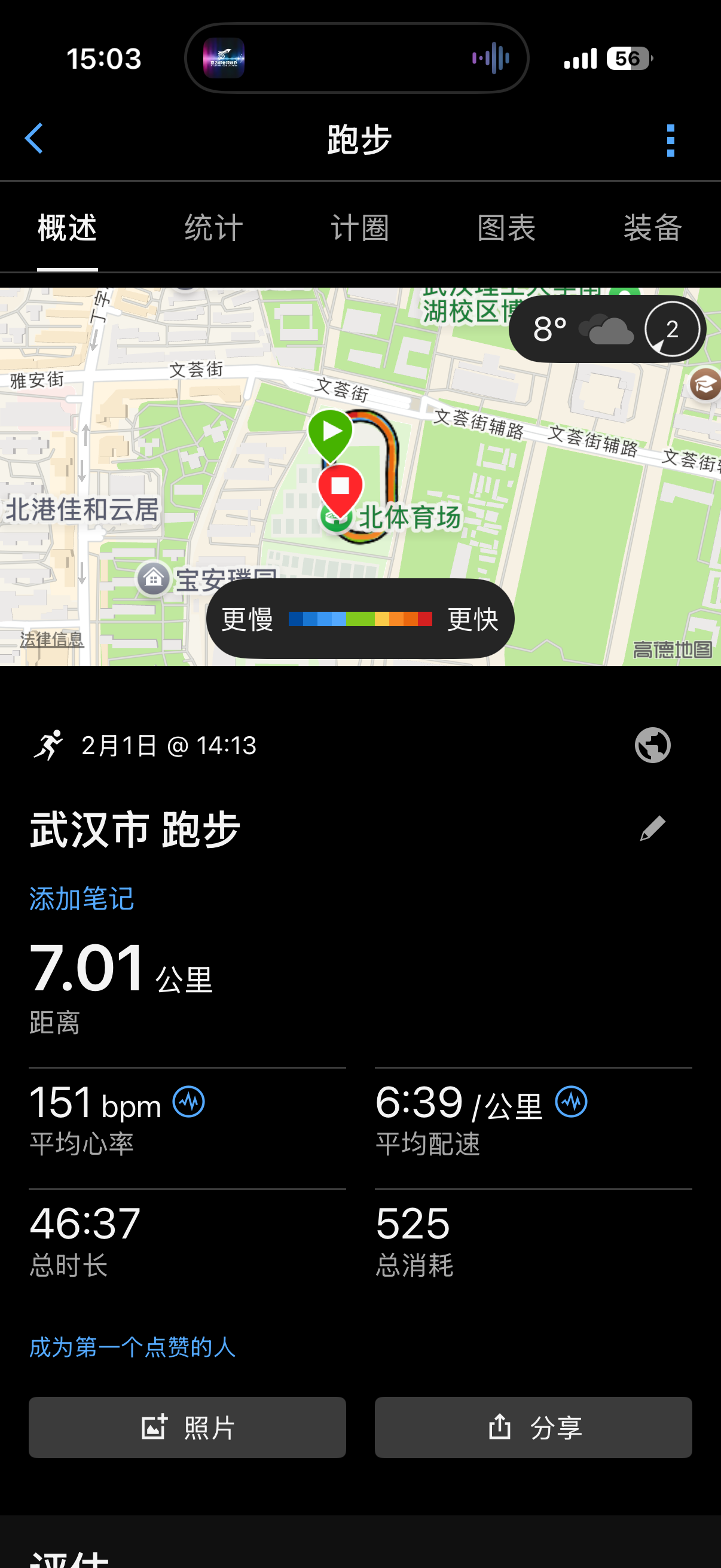The height and width of the screenshot is (1568, 721).
Task: Show pace insight beside 6:39 pace
Action: (571, 1102)
